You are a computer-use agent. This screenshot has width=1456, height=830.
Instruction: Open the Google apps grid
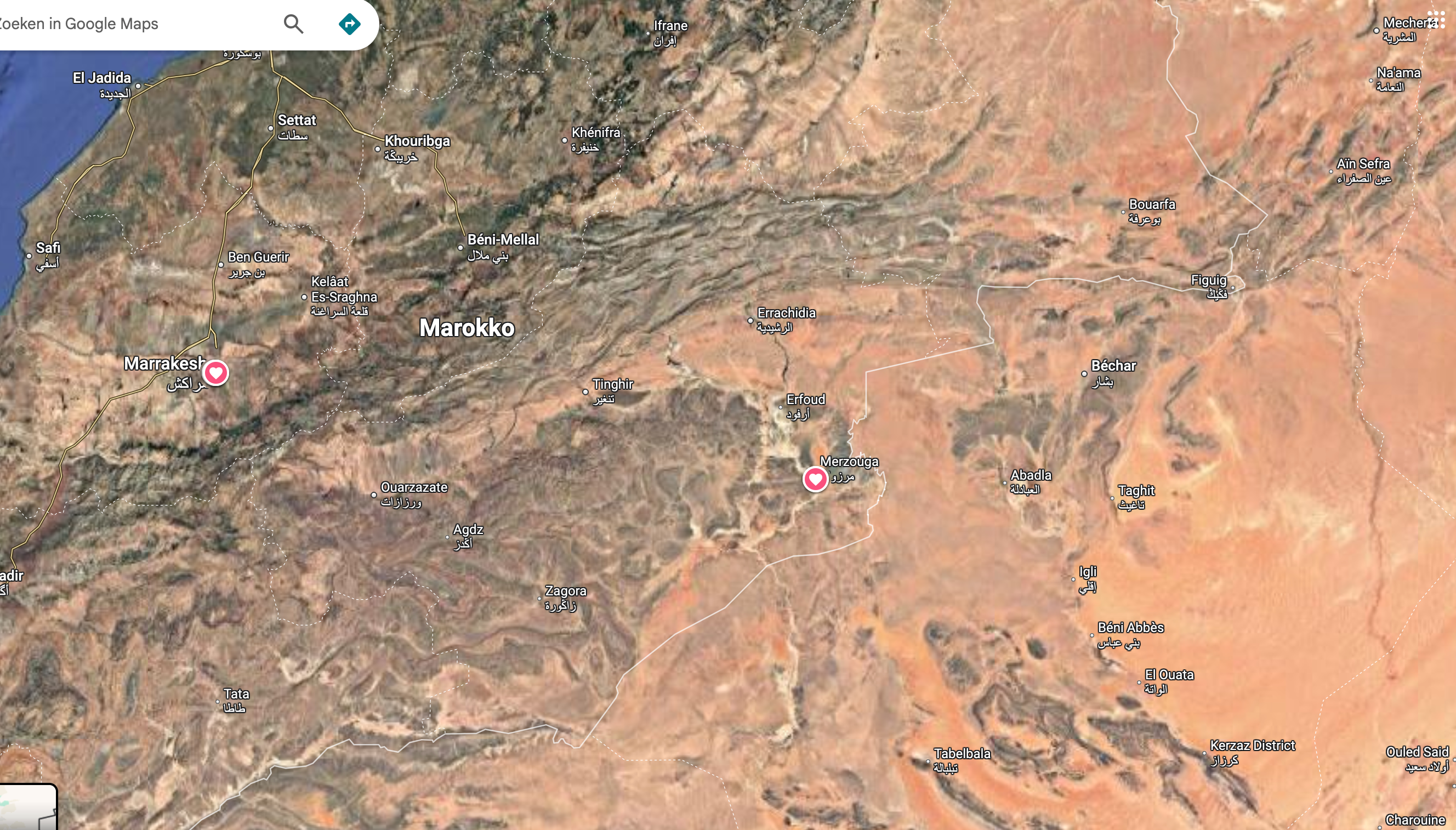coord(1436,20)
